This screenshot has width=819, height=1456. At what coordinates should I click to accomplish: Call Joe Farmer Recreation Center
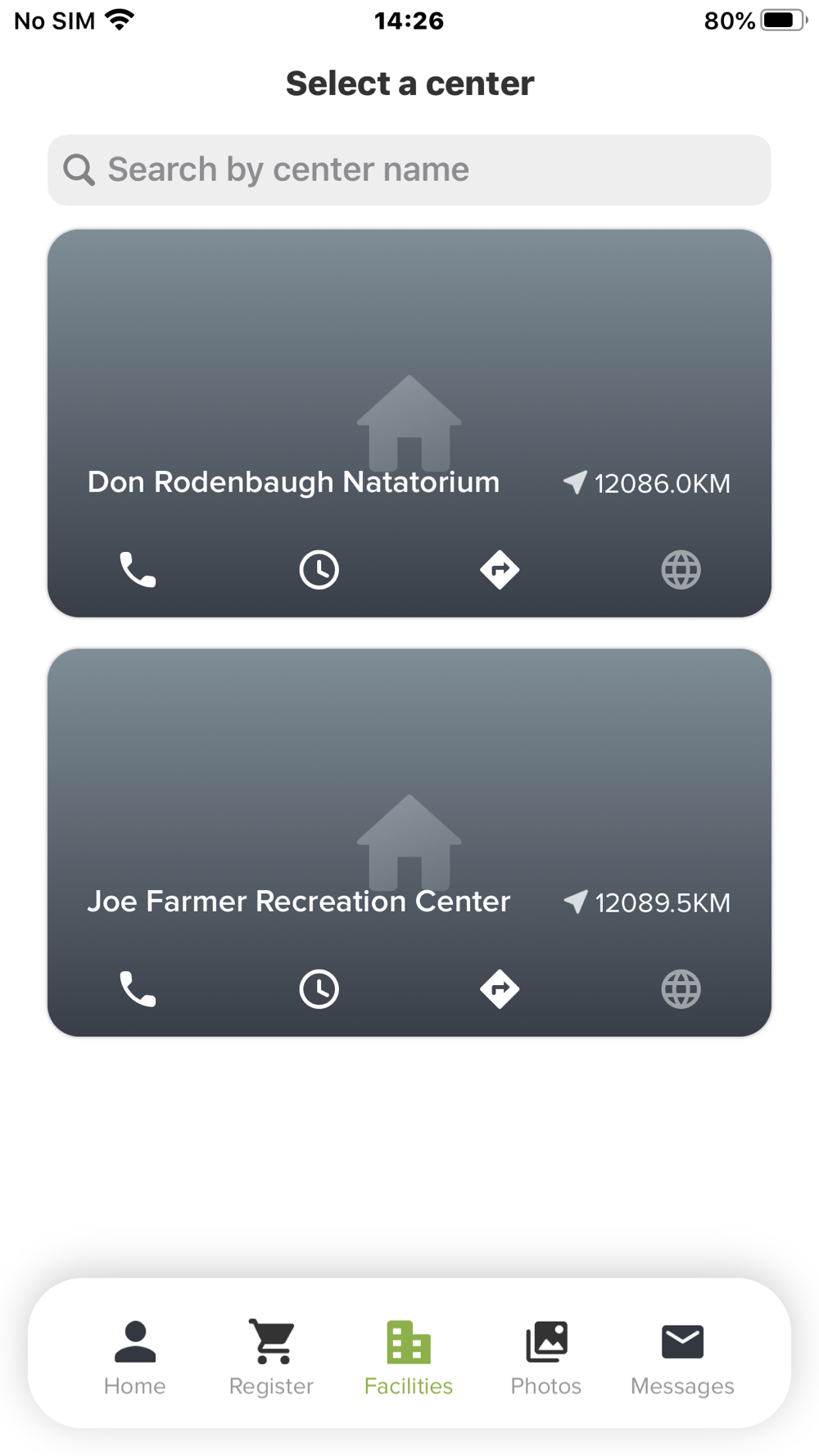138,989
